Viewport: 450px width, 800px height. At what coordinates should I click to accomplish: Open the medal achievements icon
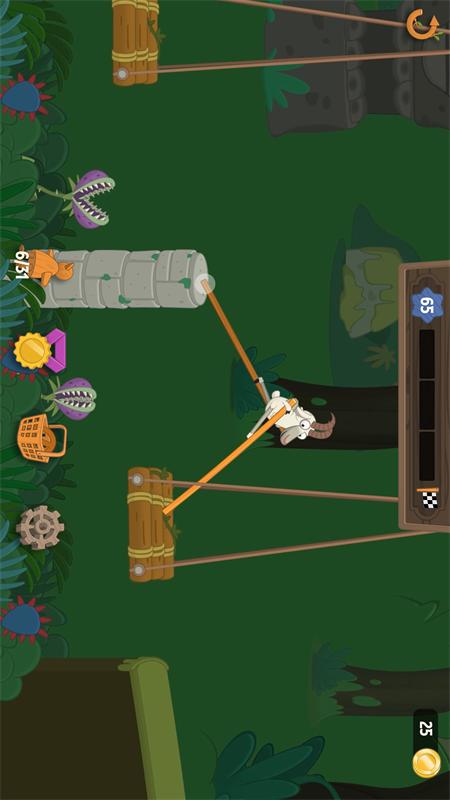(41, 351)
